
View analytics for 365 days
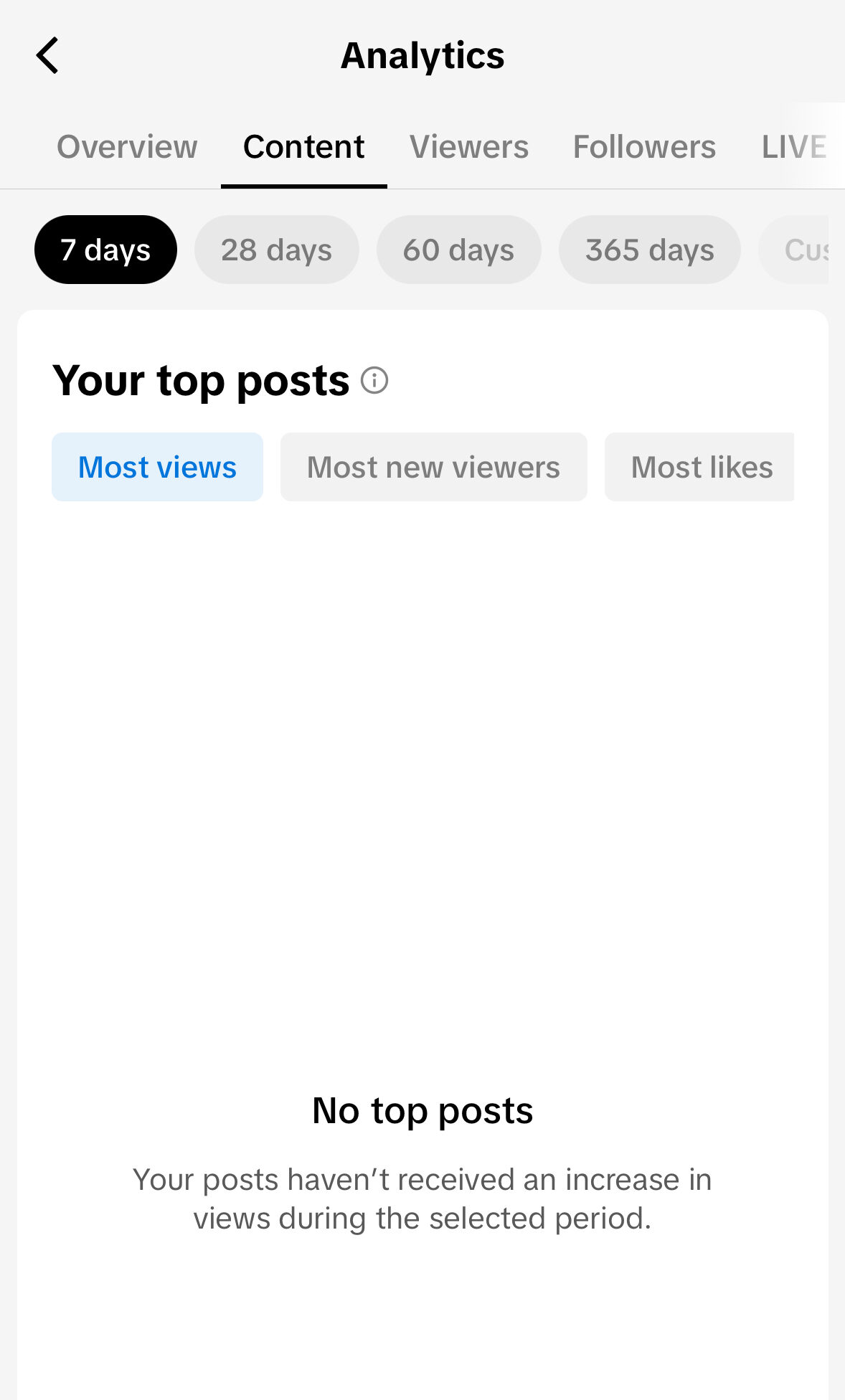(x=649, y=250)
